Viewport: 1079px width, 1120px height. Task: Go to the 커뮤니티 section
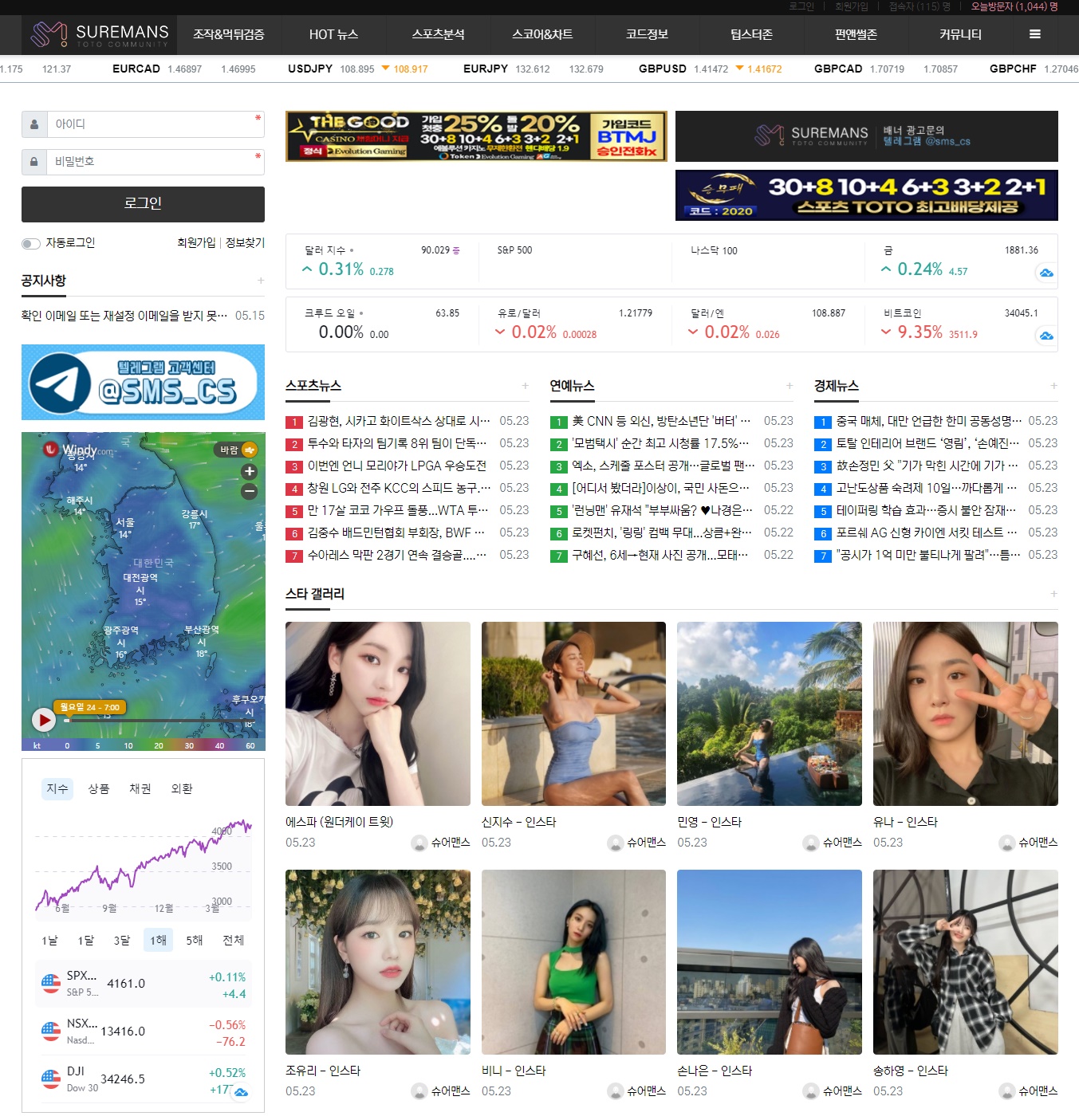coord(960,34)
